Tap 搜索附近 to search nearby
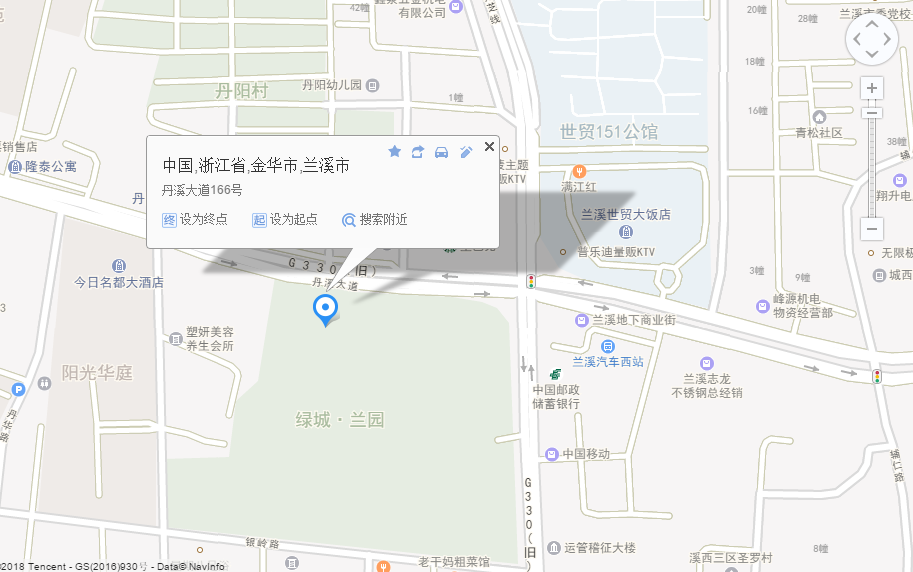The width and height of the screenshot is (913, 572). (x=375, y=219)
